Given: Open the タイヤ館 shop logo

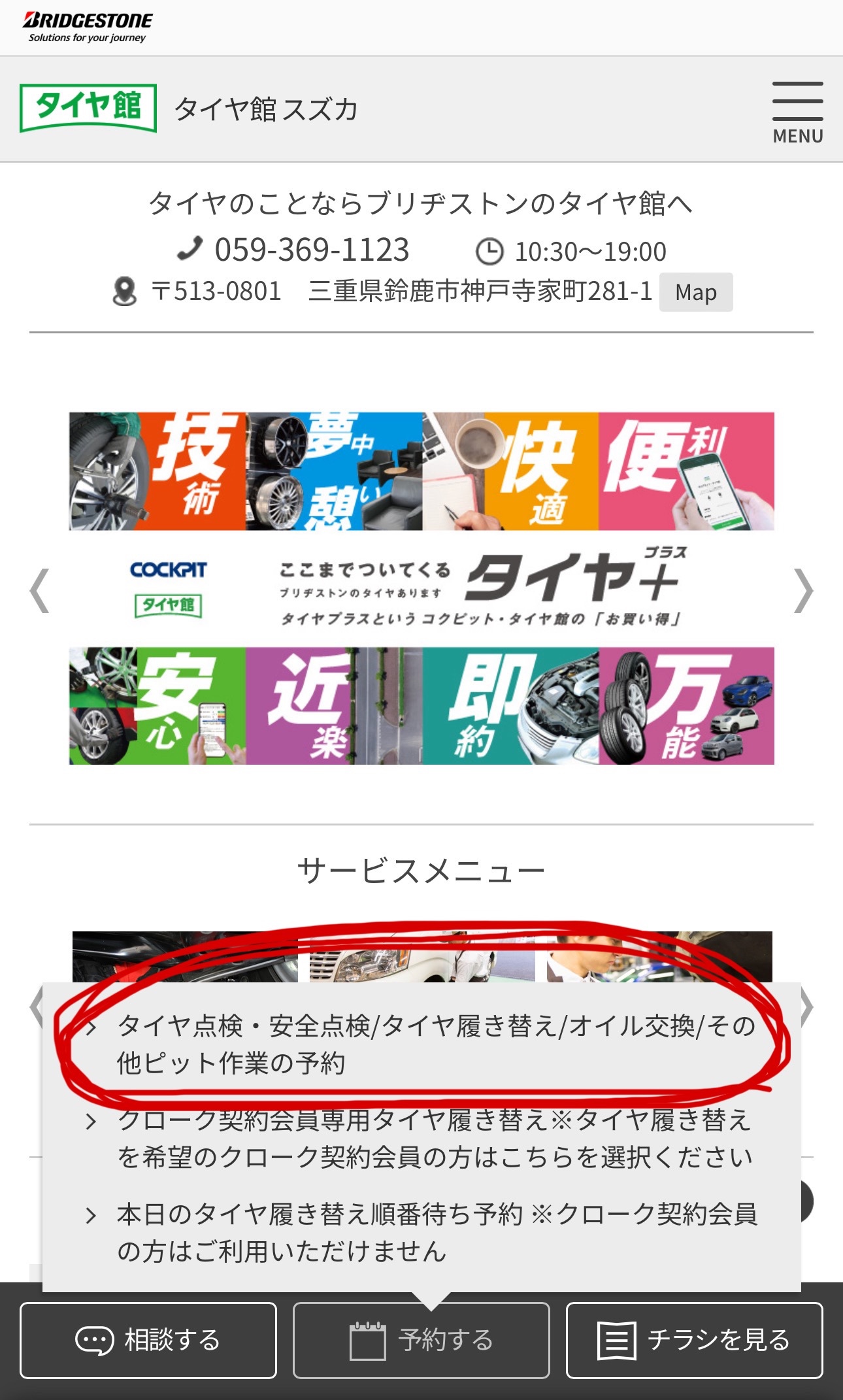Looking at the screenshot, I should [88, 108].
